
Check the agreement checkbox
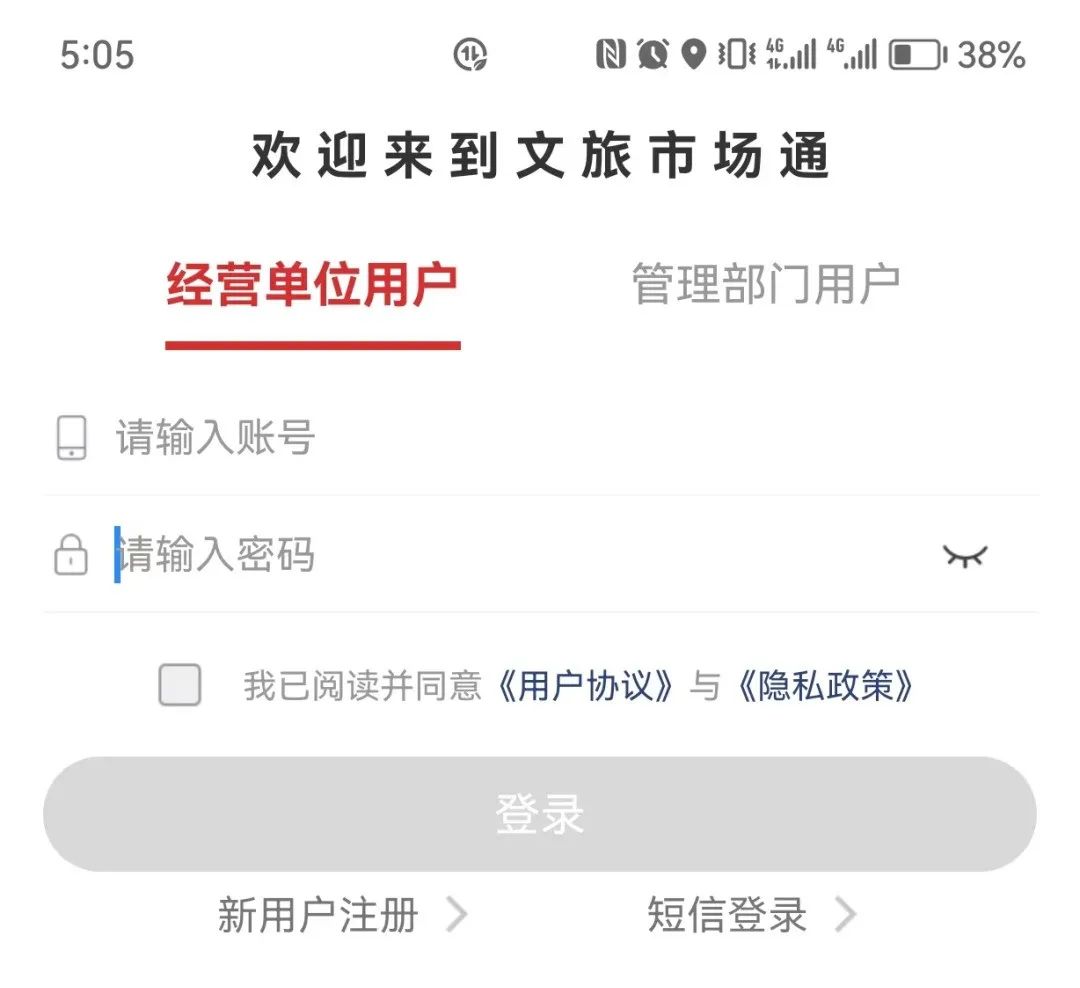[180, 686]
